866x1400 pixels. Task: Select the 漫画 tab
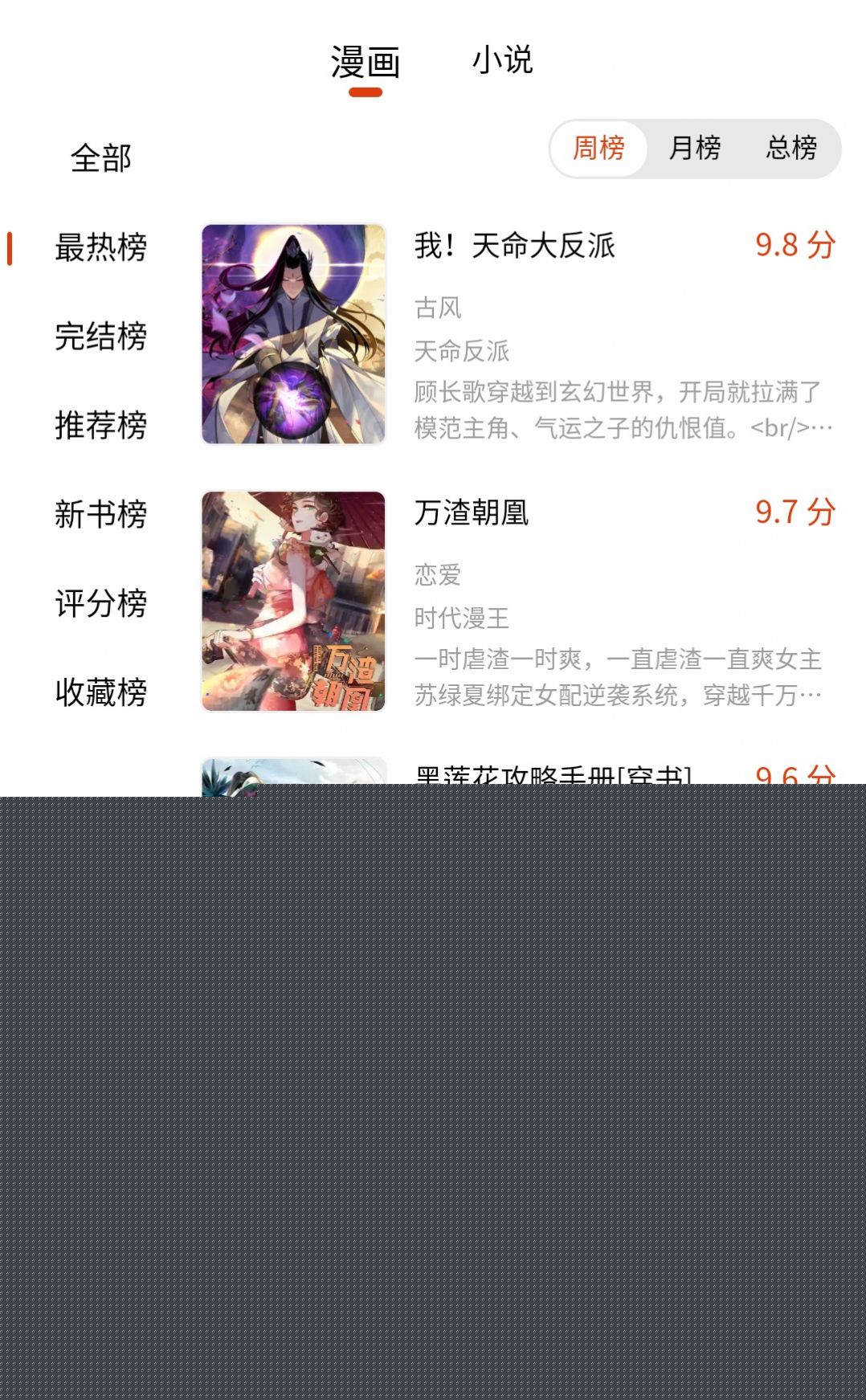pos(366,63)
